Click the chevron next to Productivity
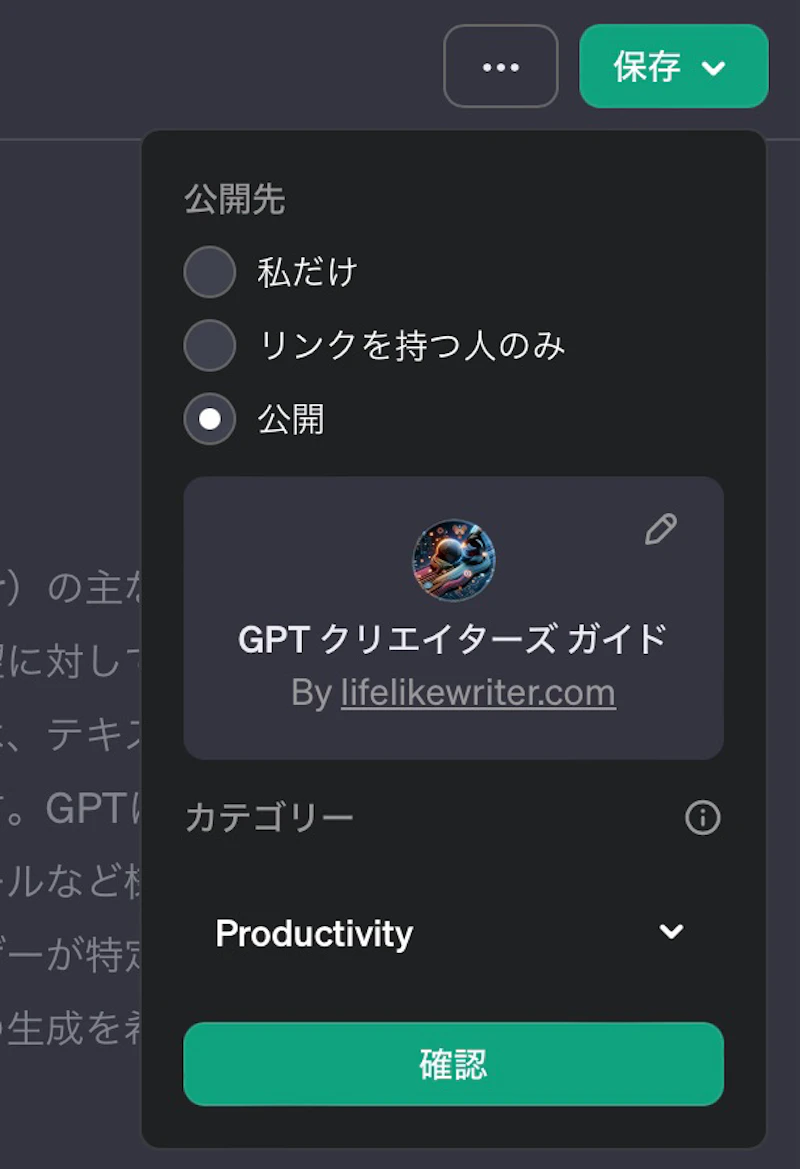 pos(670,933)
